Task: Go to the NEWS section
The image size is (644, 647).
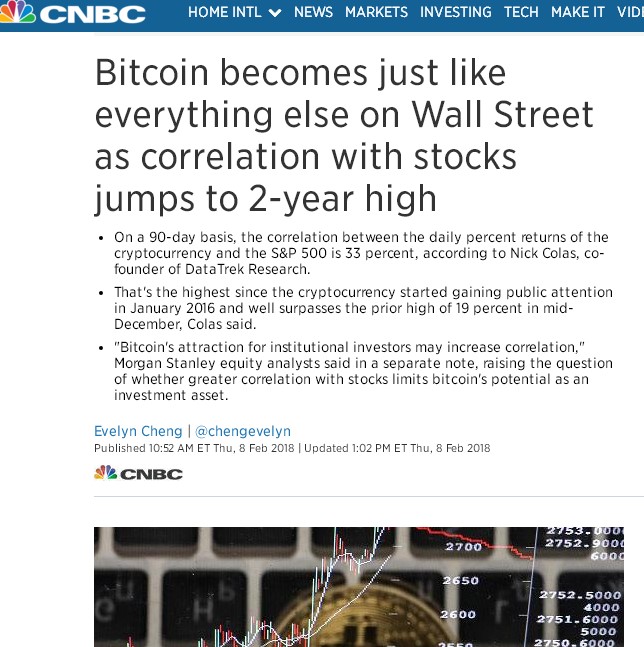Action: tap(313, 12)
